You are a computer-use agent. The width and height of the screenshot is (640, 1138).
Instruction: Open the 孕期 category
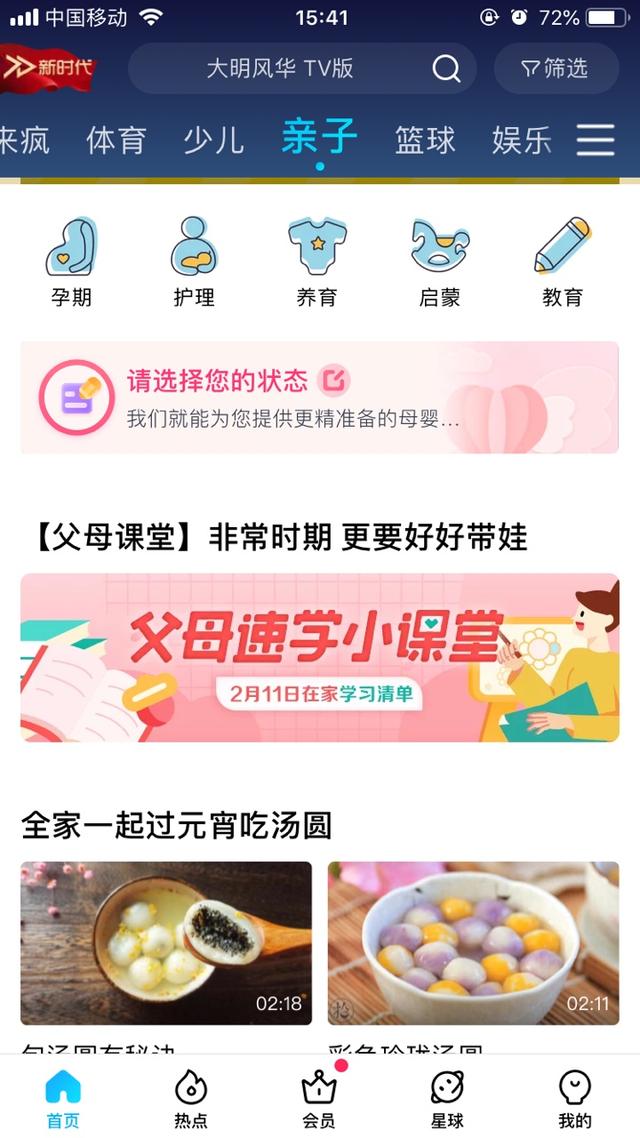pos(72,262)
